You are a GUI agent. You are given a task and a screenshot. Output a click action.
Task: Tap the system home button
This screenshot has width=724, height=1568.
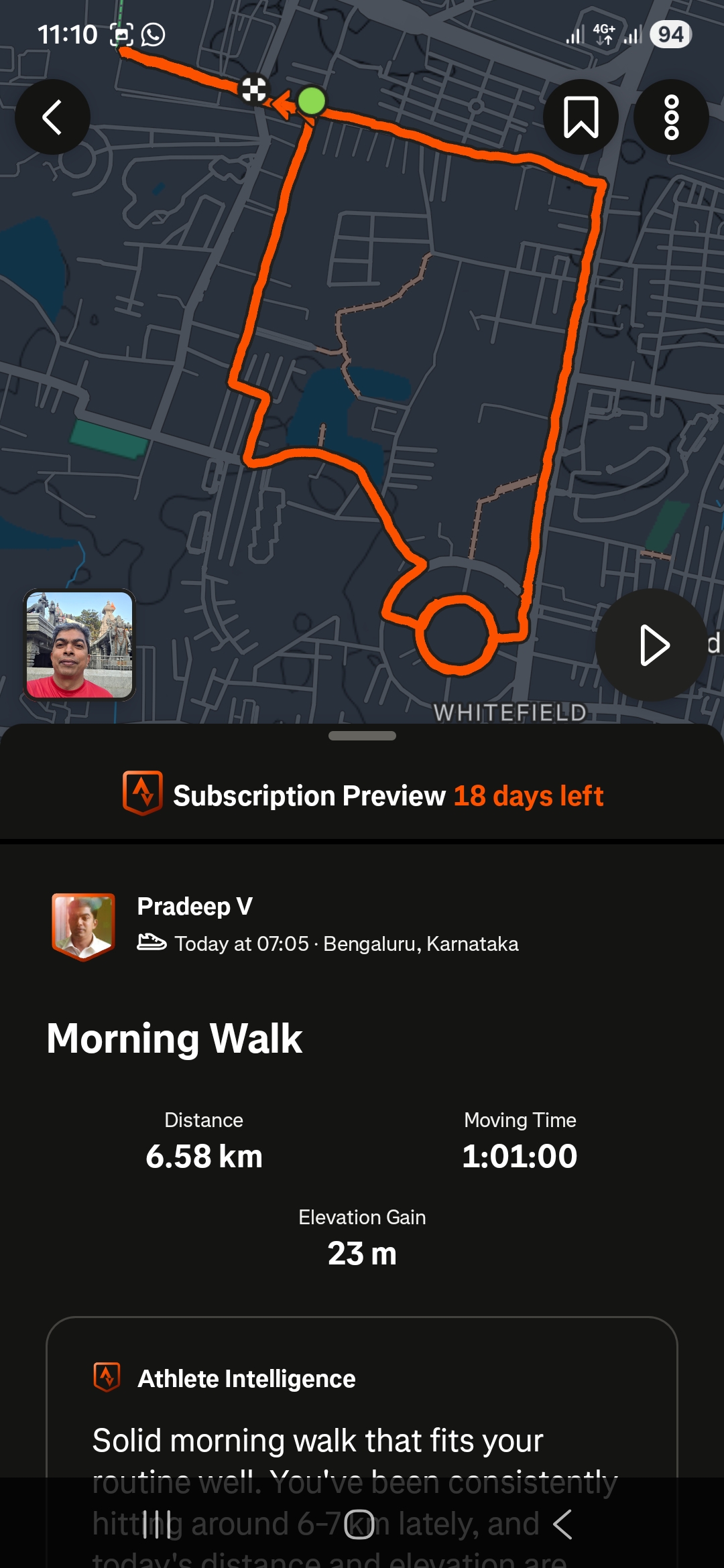(x=359, y=1524)
